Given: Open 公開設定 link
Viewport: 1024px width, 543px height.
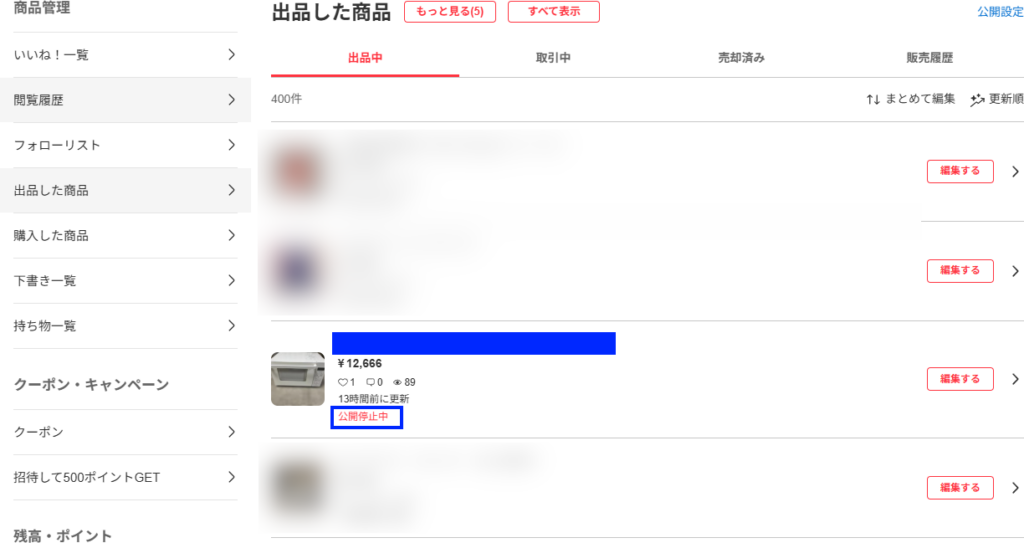Looking at the screenshot, I should point(999,12).
